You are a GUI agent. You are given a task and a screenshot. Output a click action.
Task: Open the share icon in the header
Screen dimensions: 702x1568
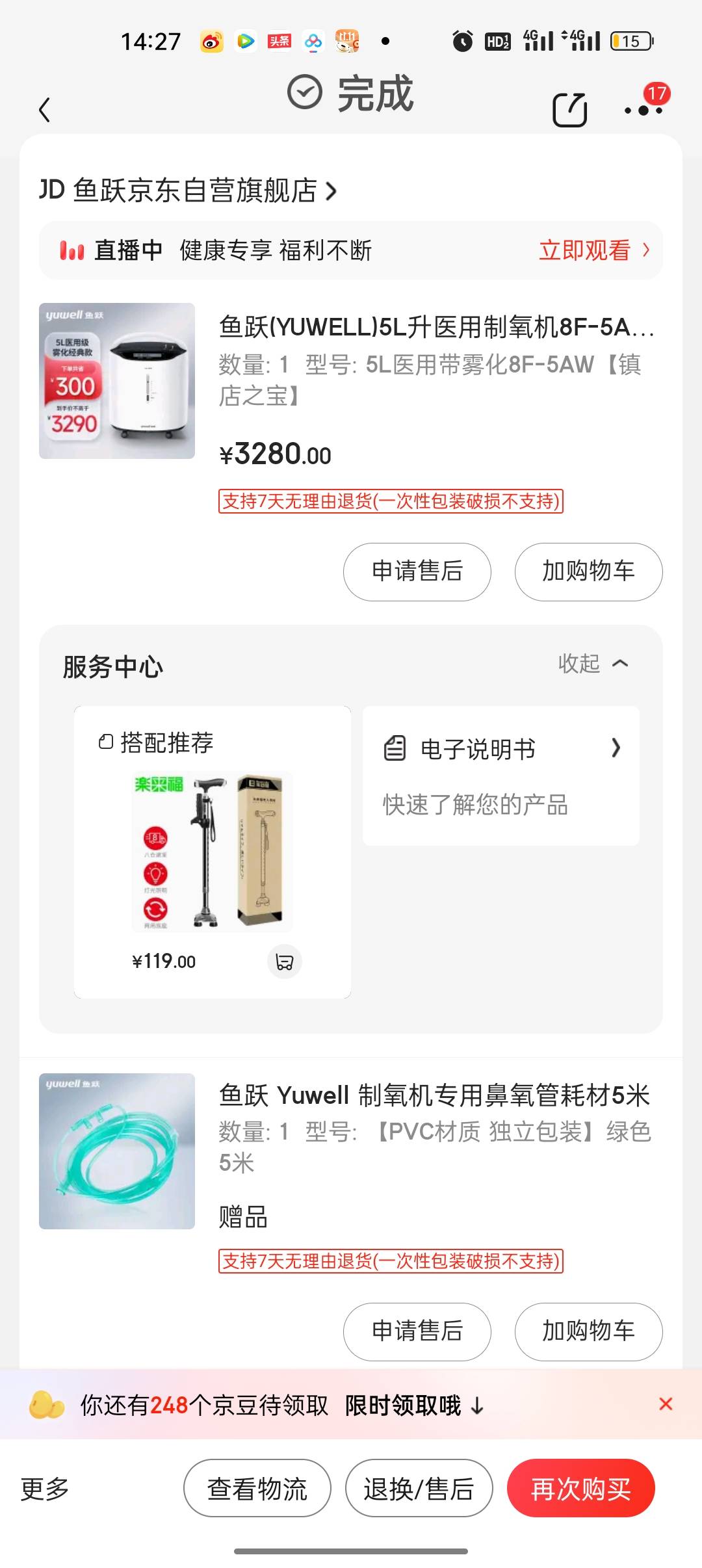point(569,108)
